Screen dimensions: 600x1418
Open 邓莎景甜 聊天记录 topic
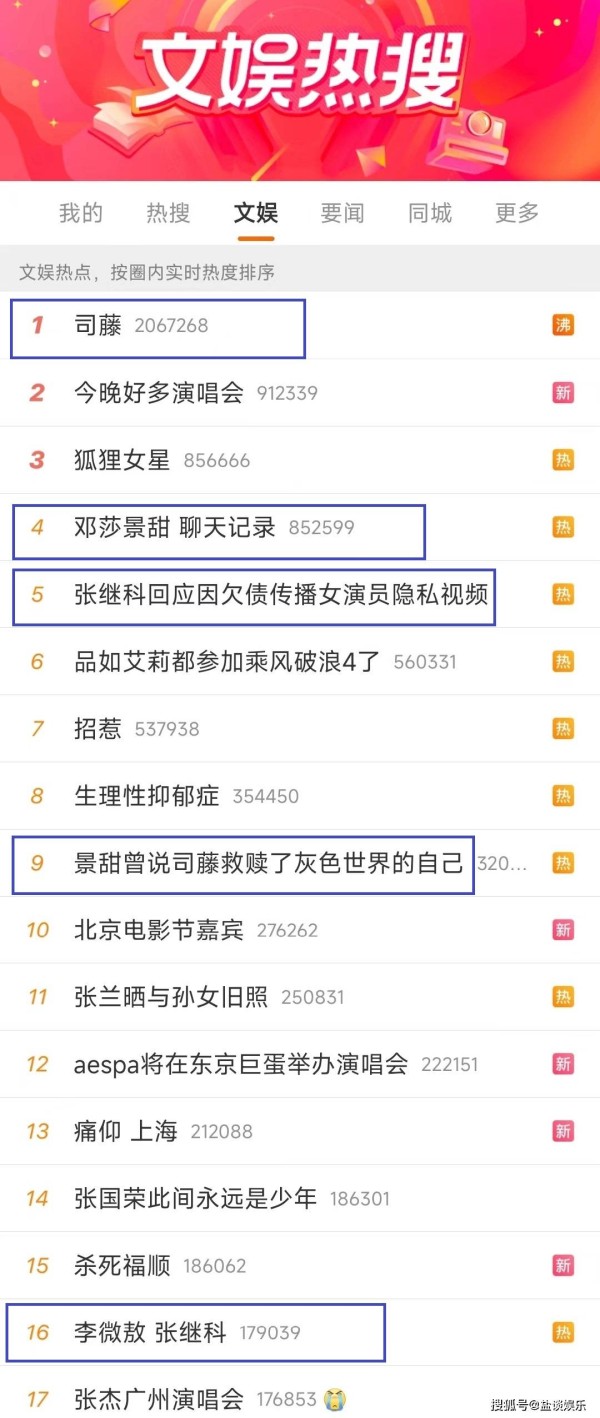pos(175,527)
